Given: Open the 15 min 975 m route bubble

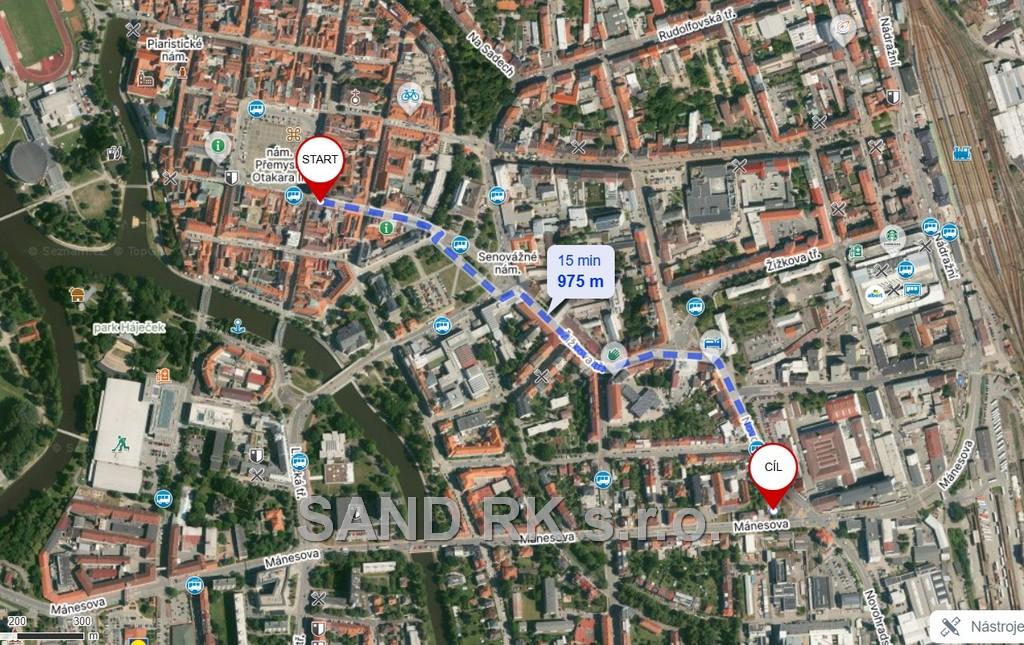Looking at the screenshot, I should pos(580,270).
